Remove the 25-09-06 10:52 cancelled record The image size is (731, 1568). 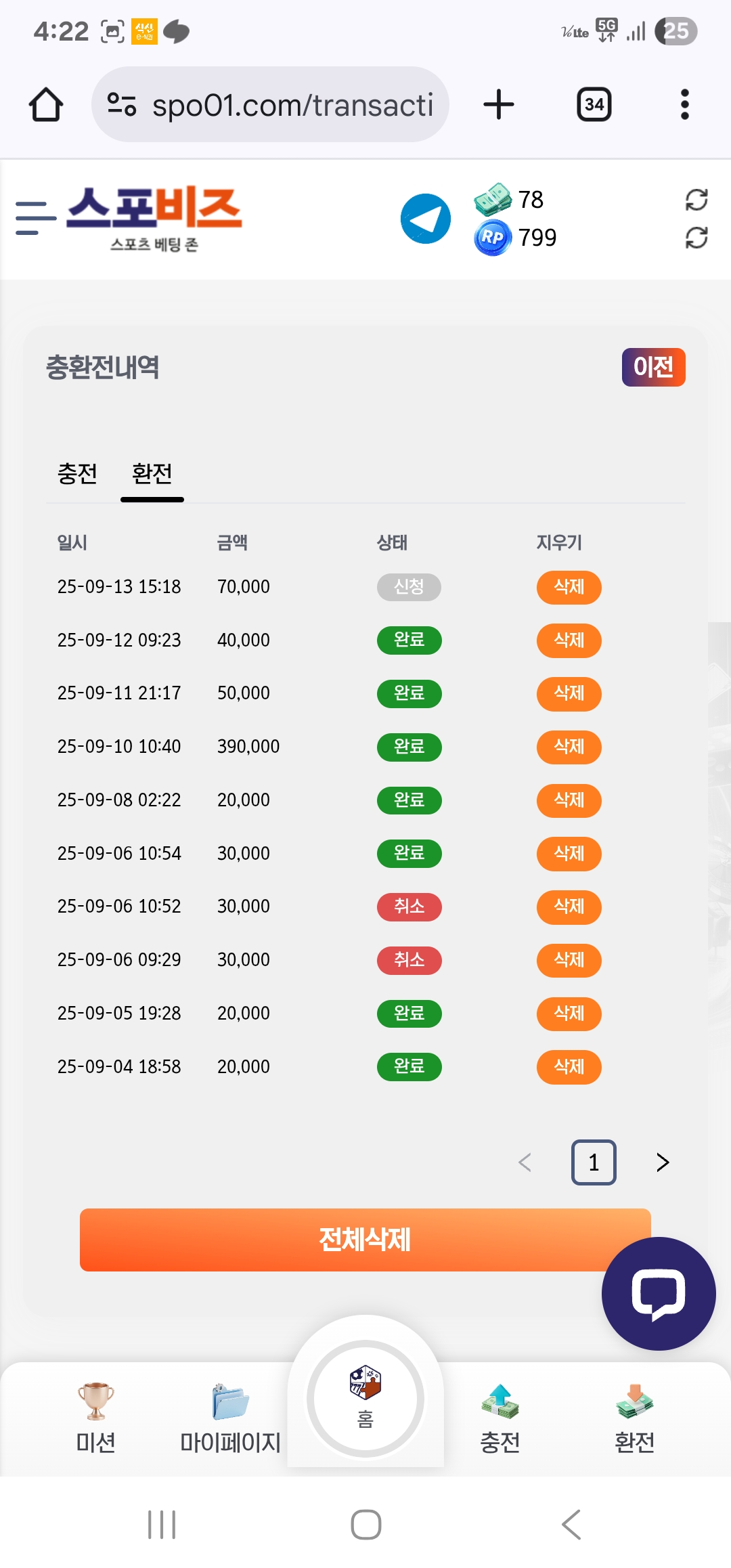pos(569,907)
